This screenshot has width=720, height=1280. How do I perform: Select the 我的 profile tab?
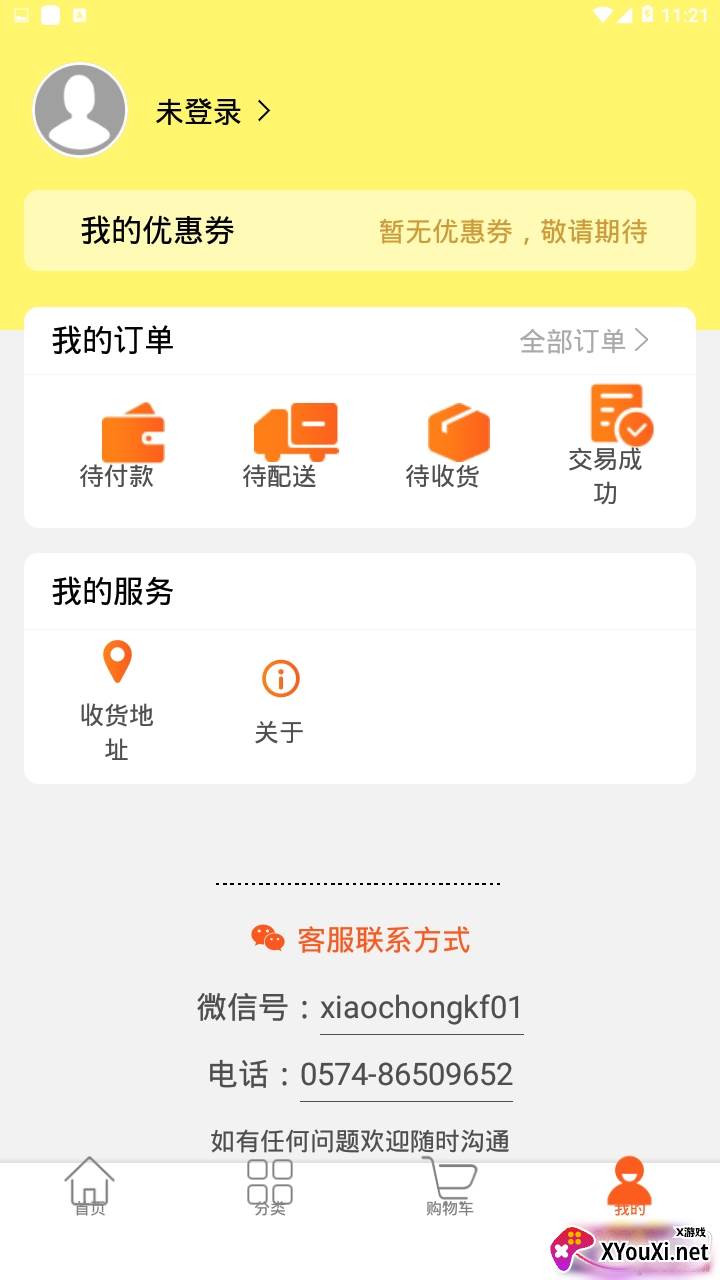point(630,1187)
